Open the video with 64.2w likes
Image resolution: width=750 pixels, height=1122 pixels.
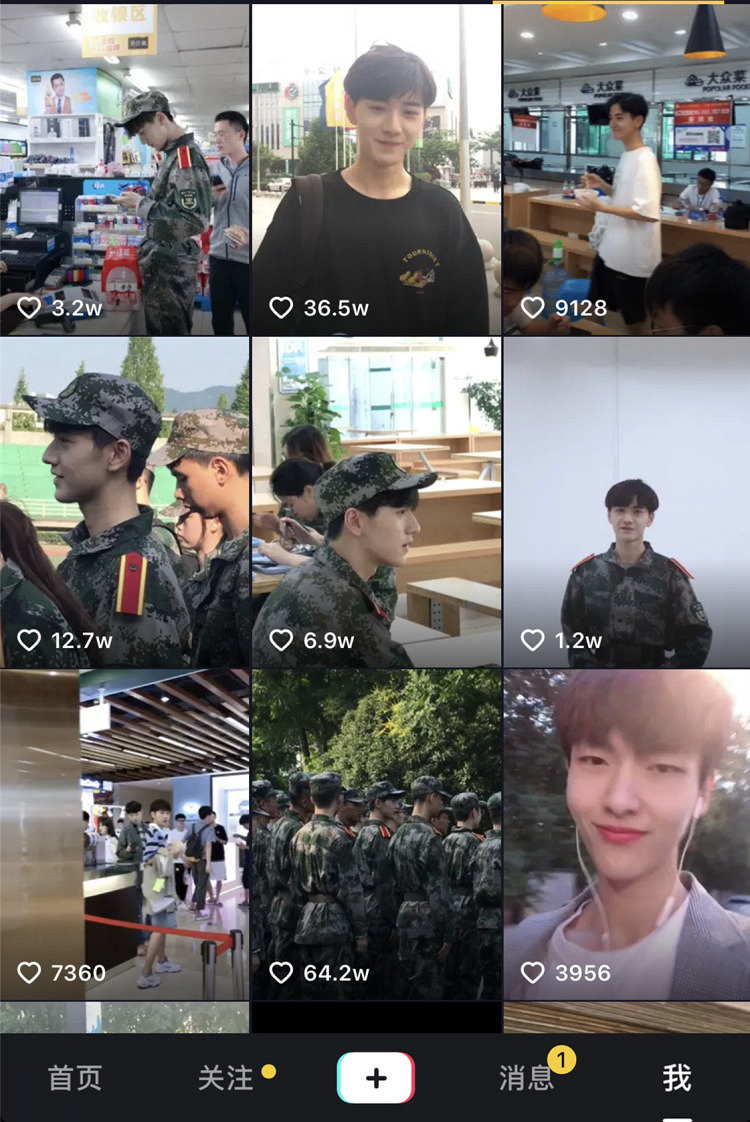click(375, 835)
